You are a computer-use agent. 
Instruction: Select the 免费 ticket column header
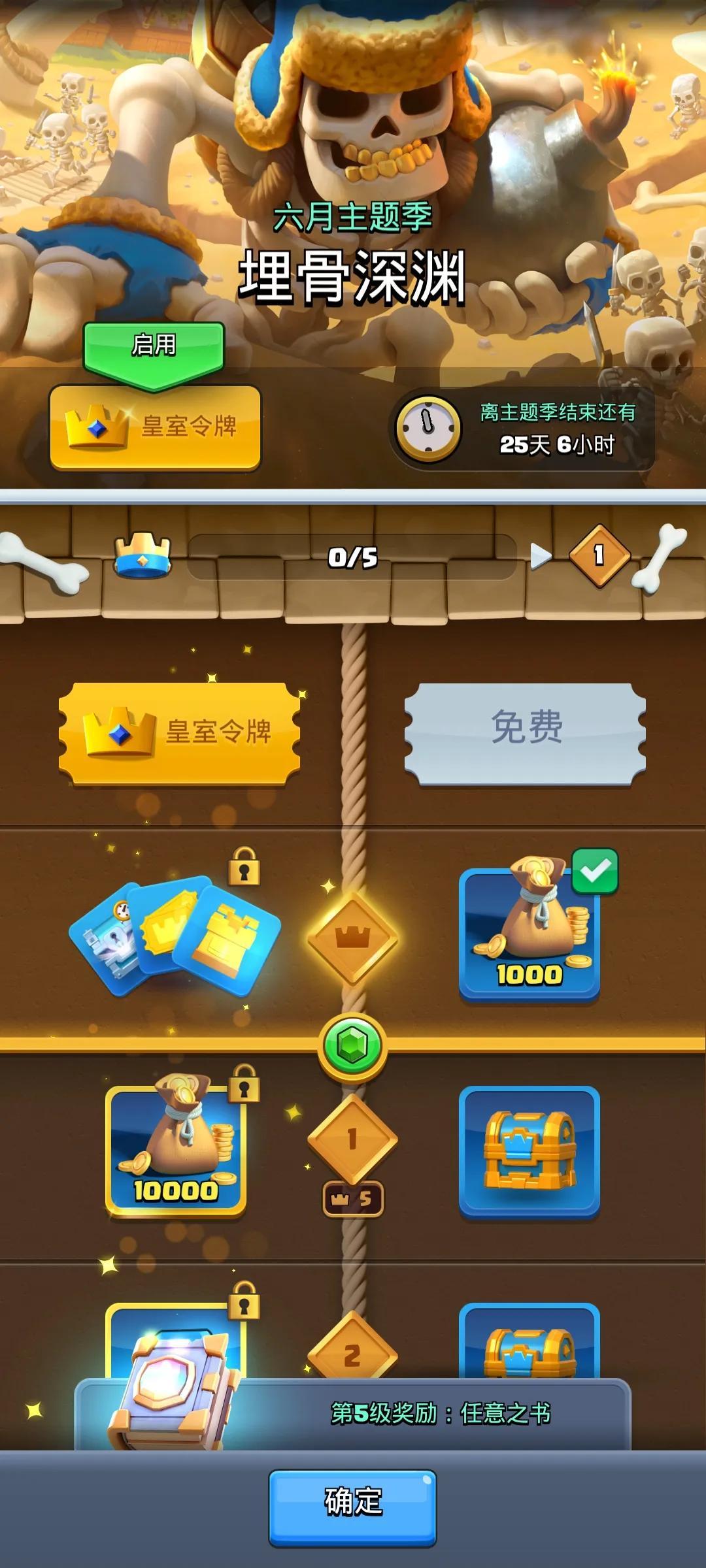click(526, 732)
